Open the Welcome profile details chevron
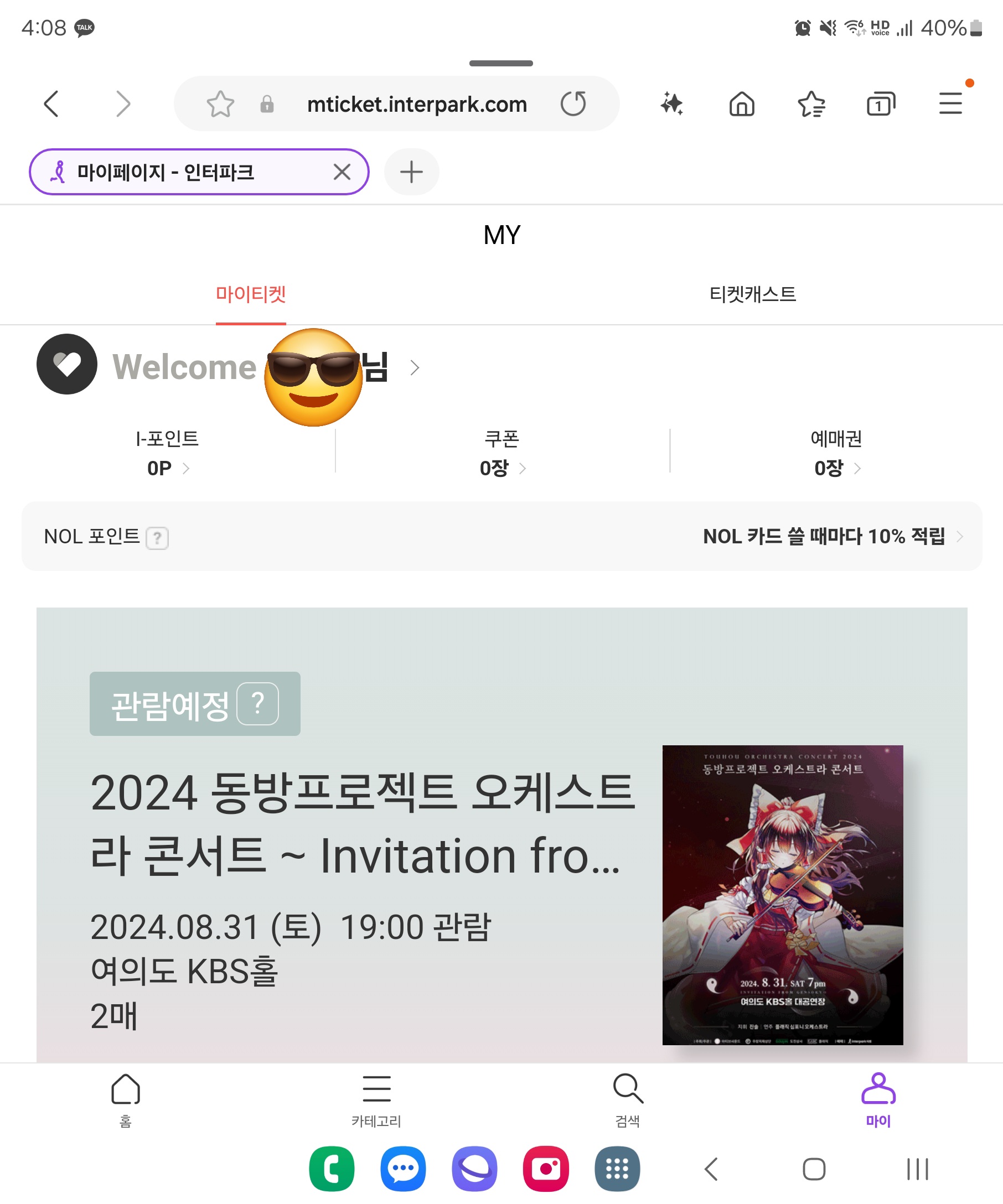 coord(415,368)
